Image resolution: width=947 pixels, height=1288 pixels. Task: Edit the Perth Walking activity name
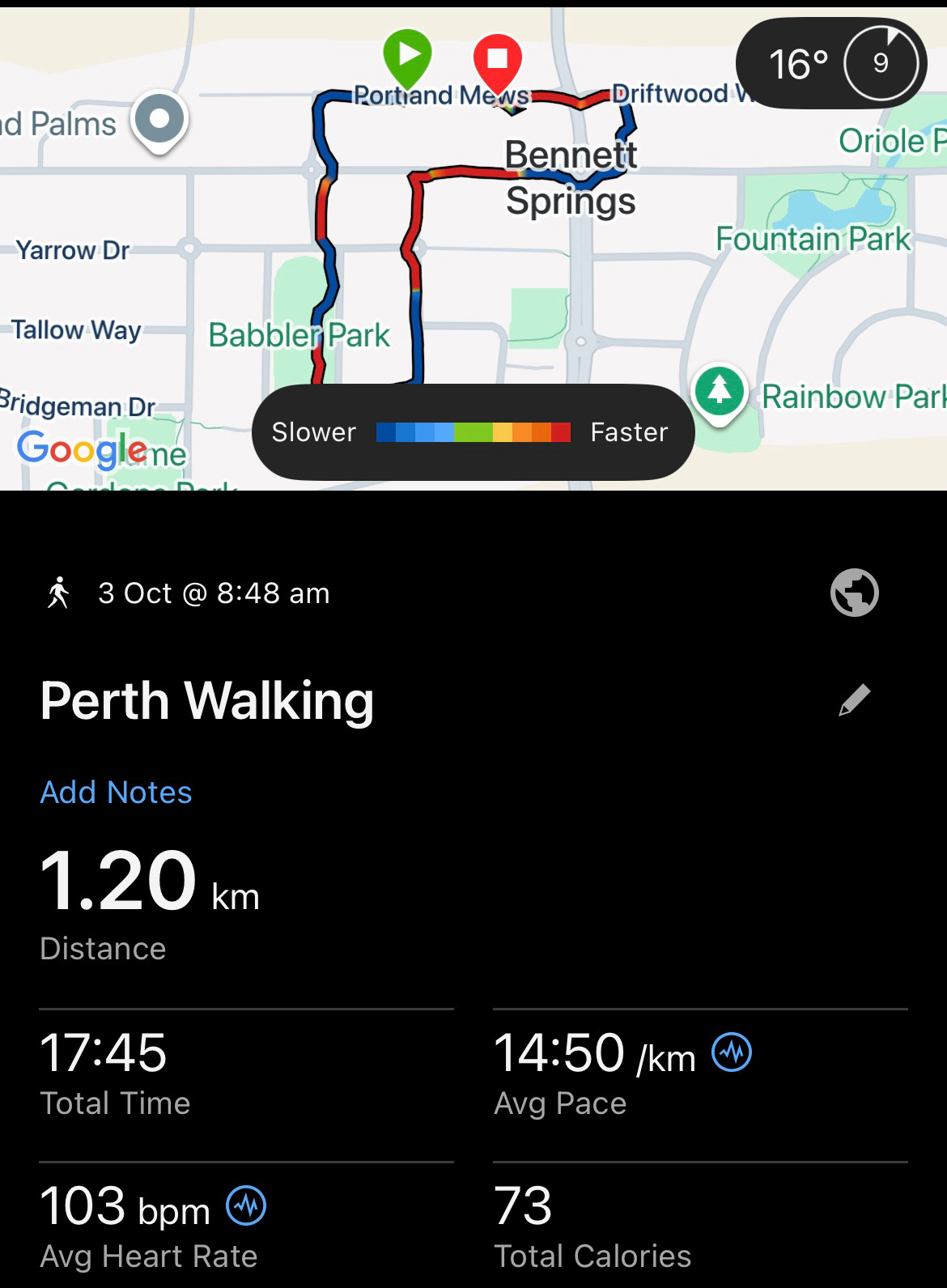(x=854, y=700)
